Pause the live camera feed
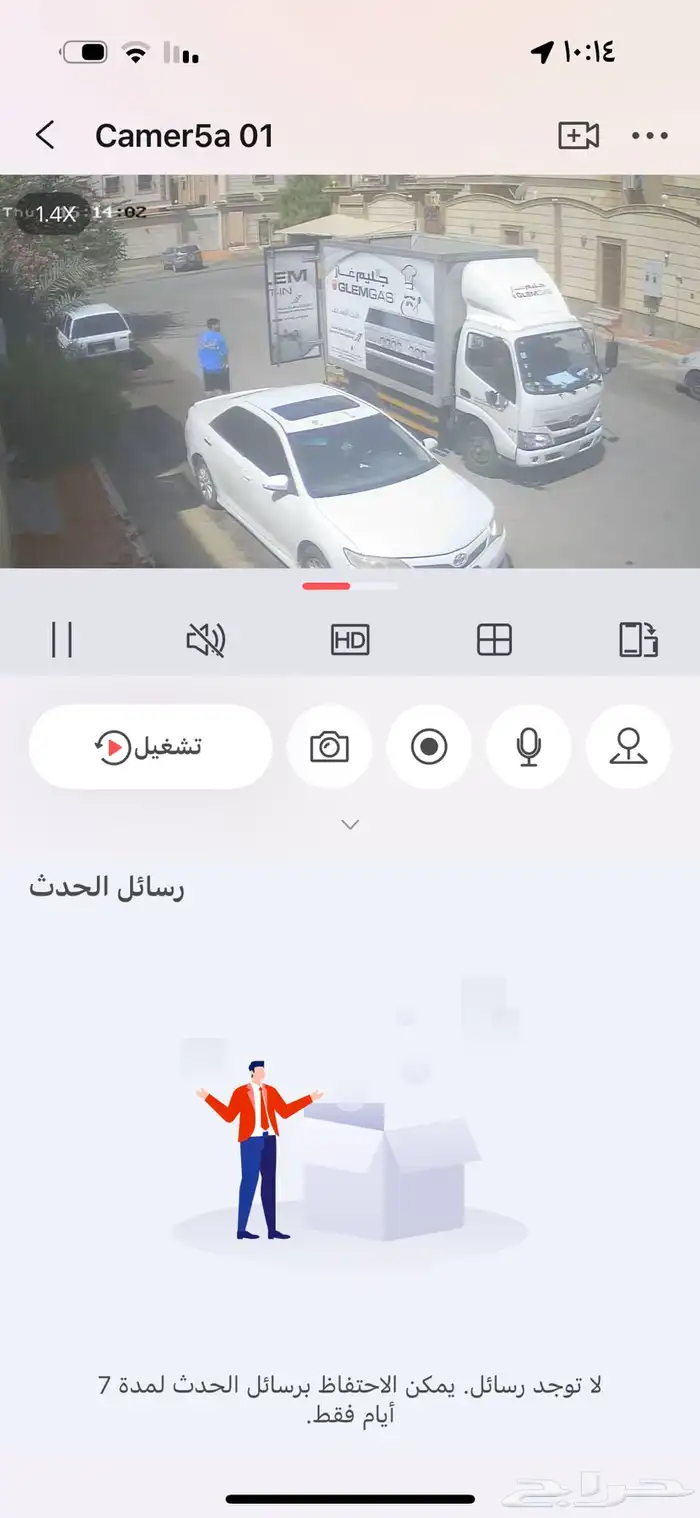700x1518 pixels. 62,639
